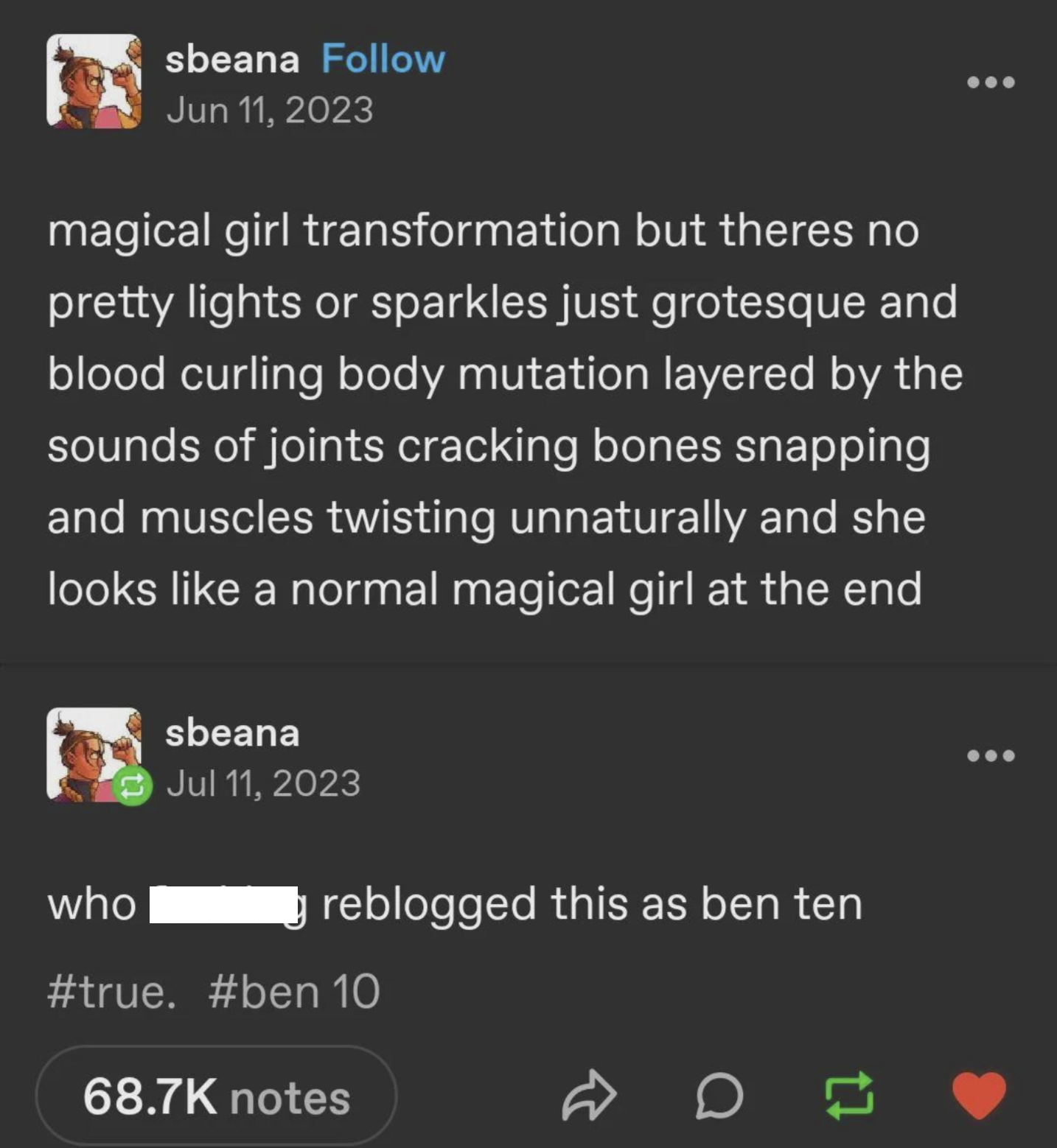1057x1148 pixels.
Task: Follow the sbeana blog
Action: coord(383,59)
